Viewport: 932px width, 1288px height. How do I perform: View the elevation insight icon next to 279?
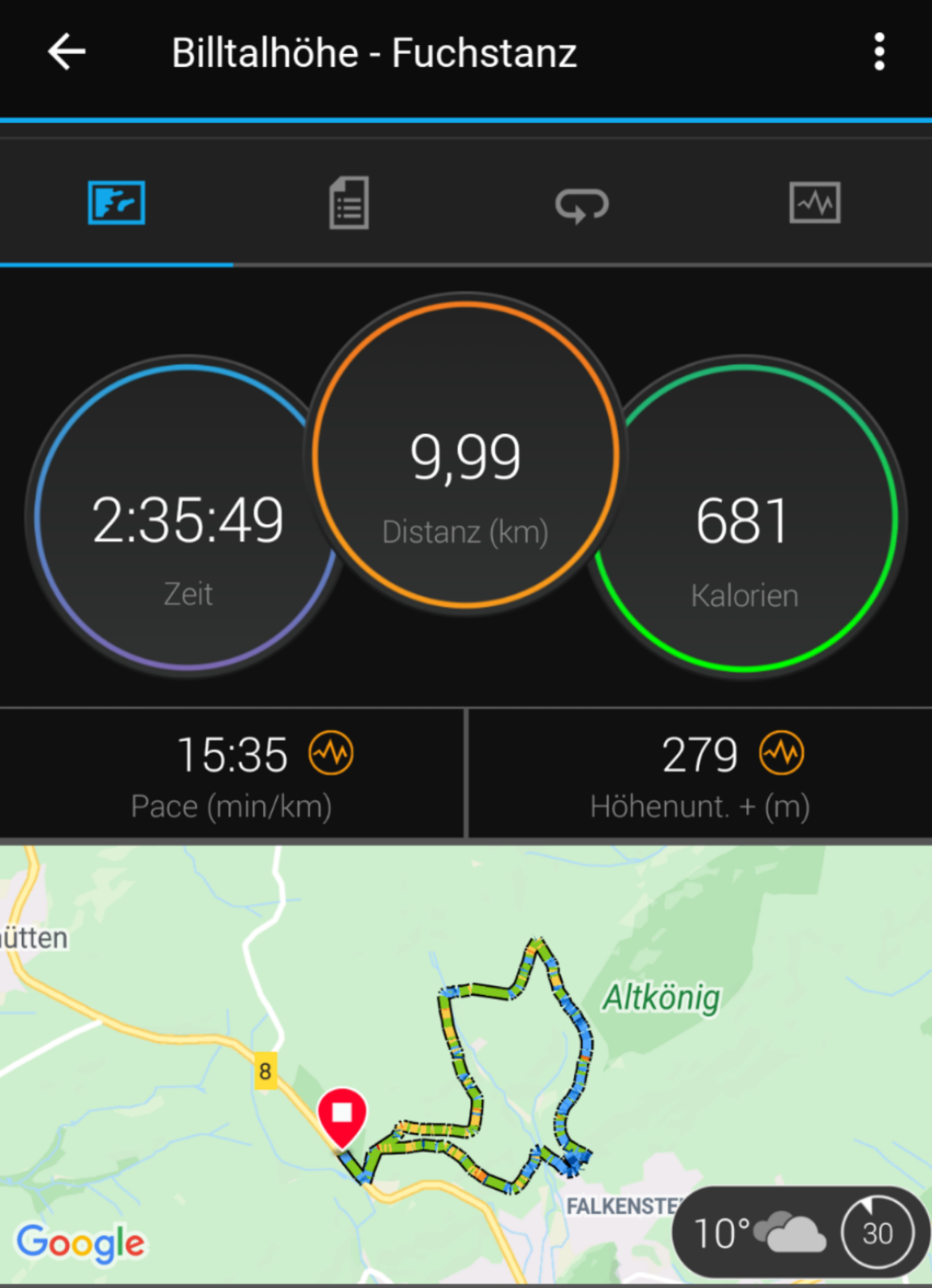781,753
